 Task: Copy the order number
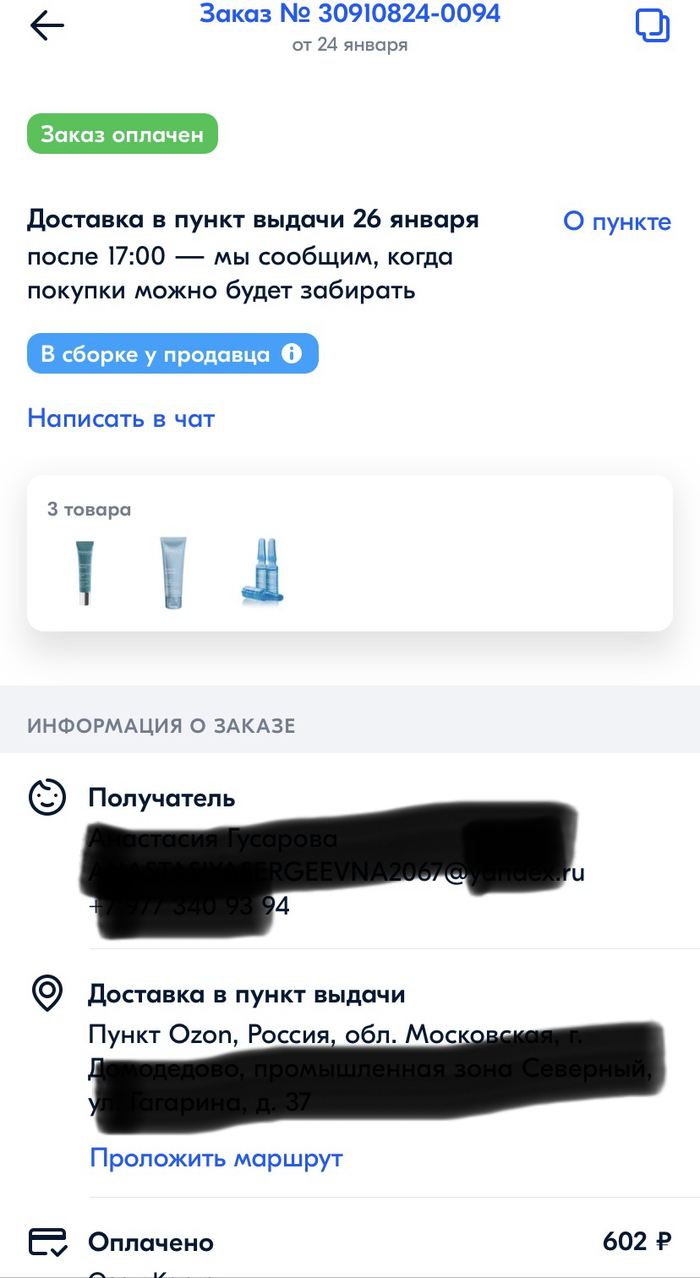pyautogui.click(x=652, y=26)
